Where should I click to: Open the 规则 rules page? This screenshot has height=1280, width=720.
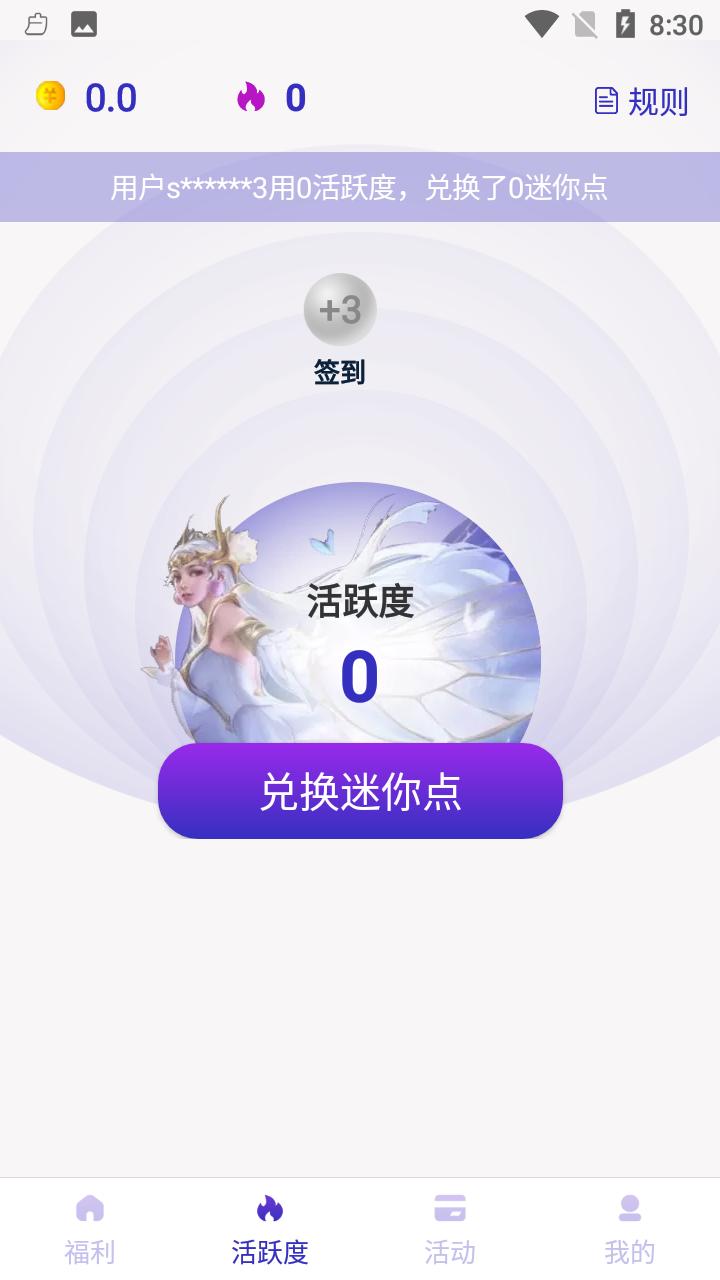coord(642,101)
